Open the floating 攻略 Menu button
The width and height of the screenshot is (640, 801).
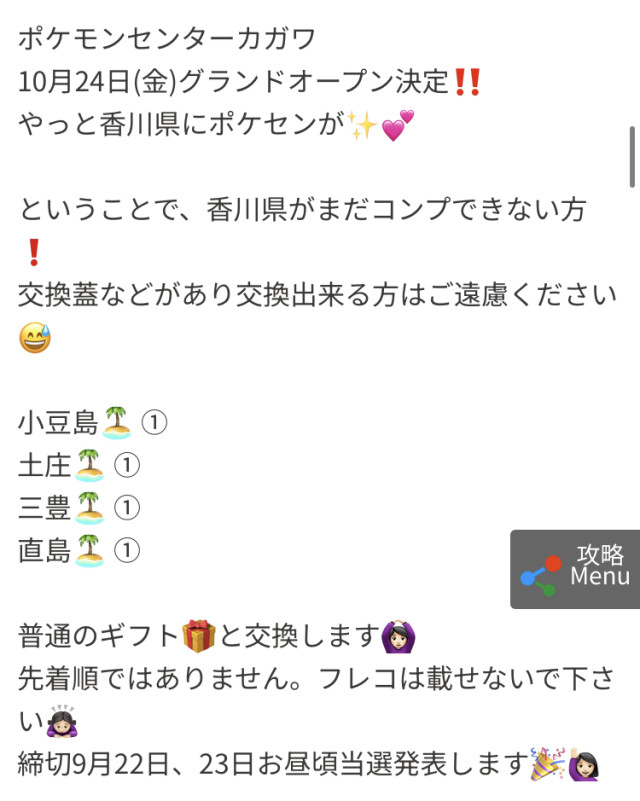point(575,569)
